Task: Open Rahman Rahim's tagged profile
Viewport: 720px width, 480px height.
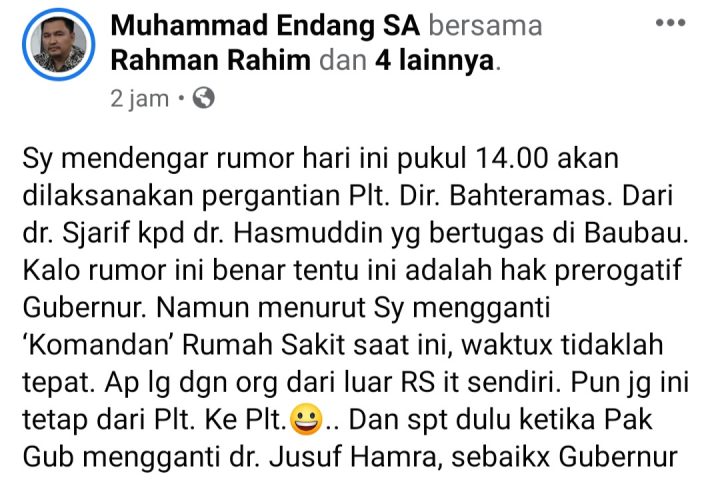Action: 210,60
